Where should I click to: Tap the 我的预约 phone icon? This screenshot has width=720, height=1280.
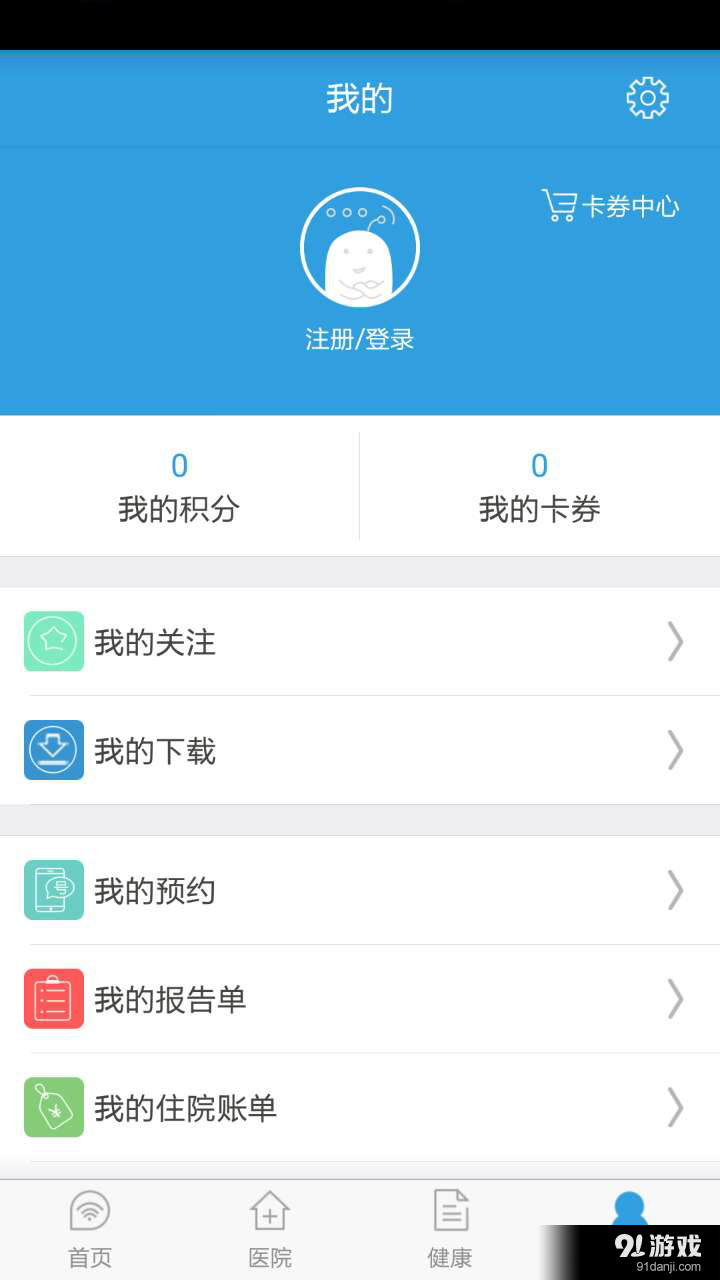pyautogui.click(x=53, y=890)
